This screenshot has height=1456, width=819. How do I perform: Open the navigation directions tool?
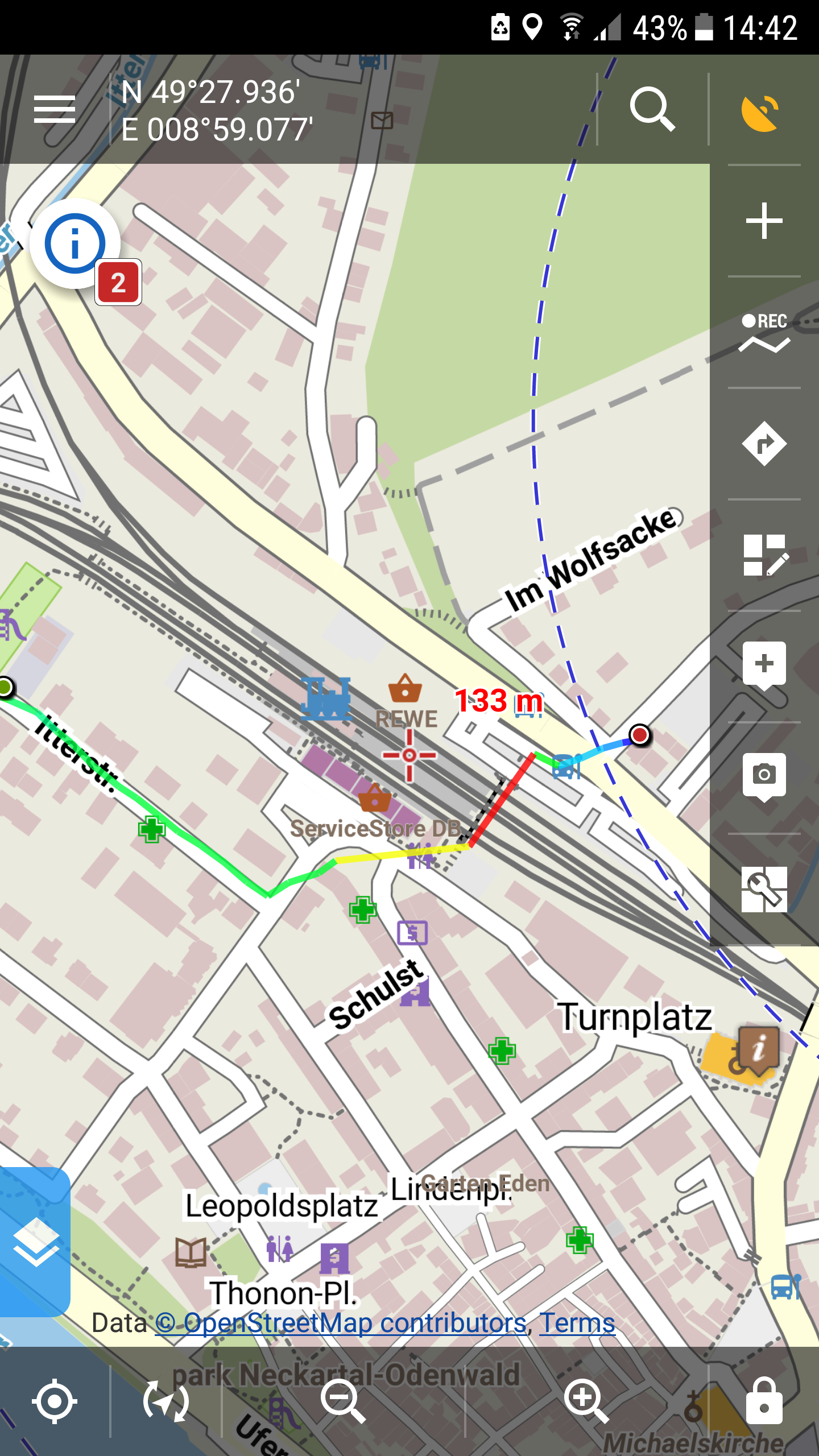coord(764,444)
